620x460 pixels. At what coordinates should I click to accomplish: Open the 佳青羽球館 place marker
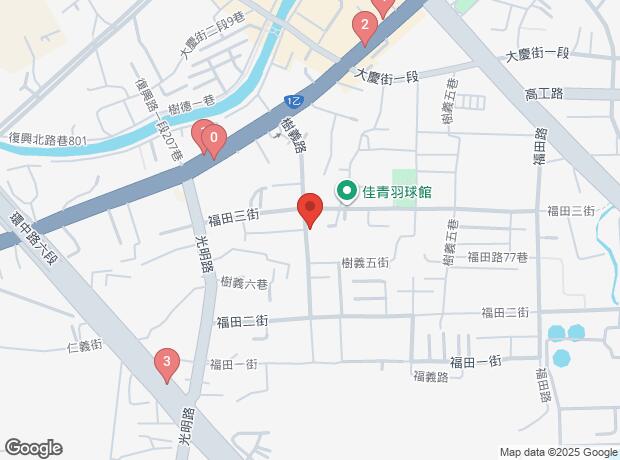click(x=347, y=189)
